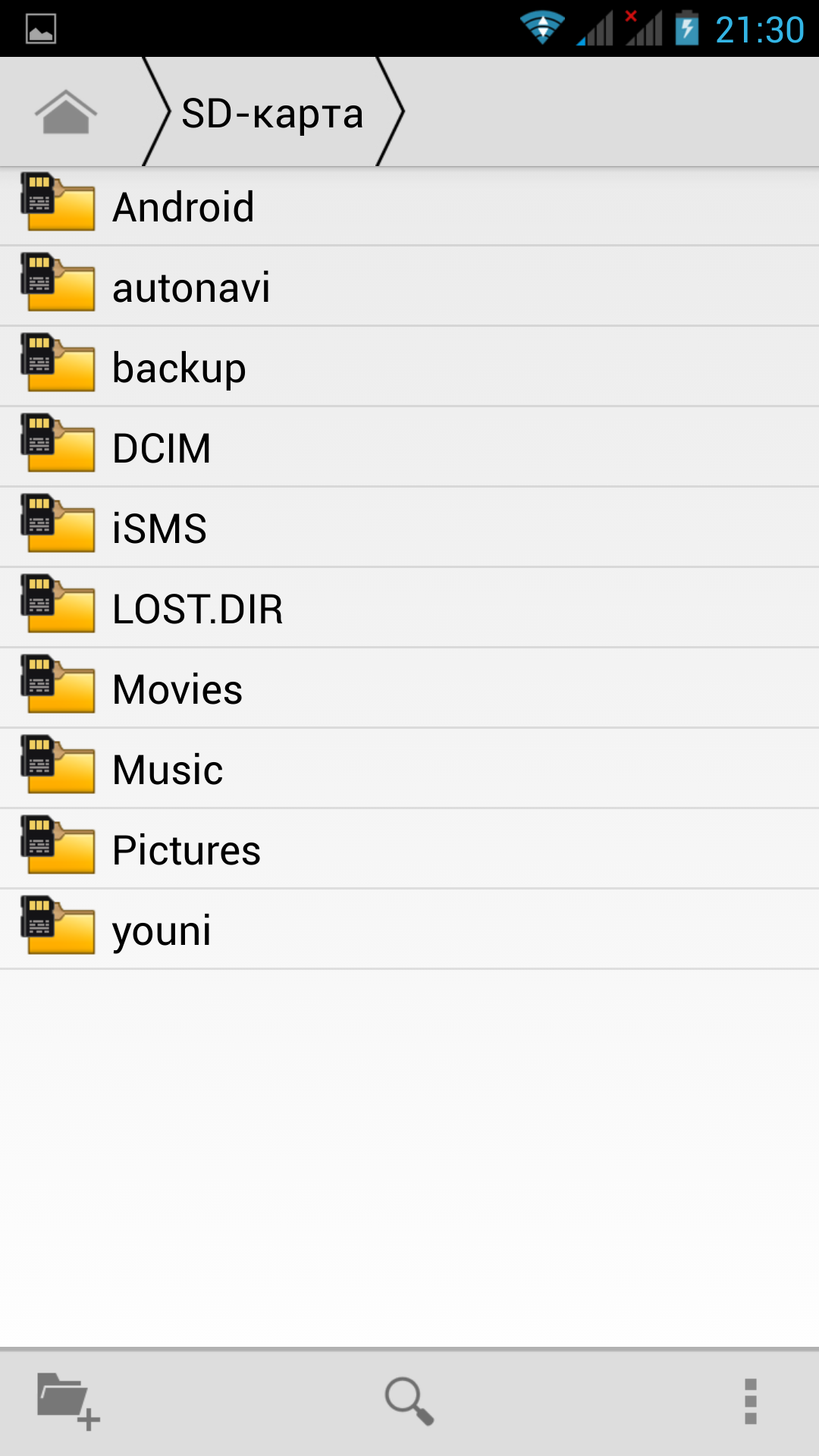Create a new folder

[x=67, y=1401]
